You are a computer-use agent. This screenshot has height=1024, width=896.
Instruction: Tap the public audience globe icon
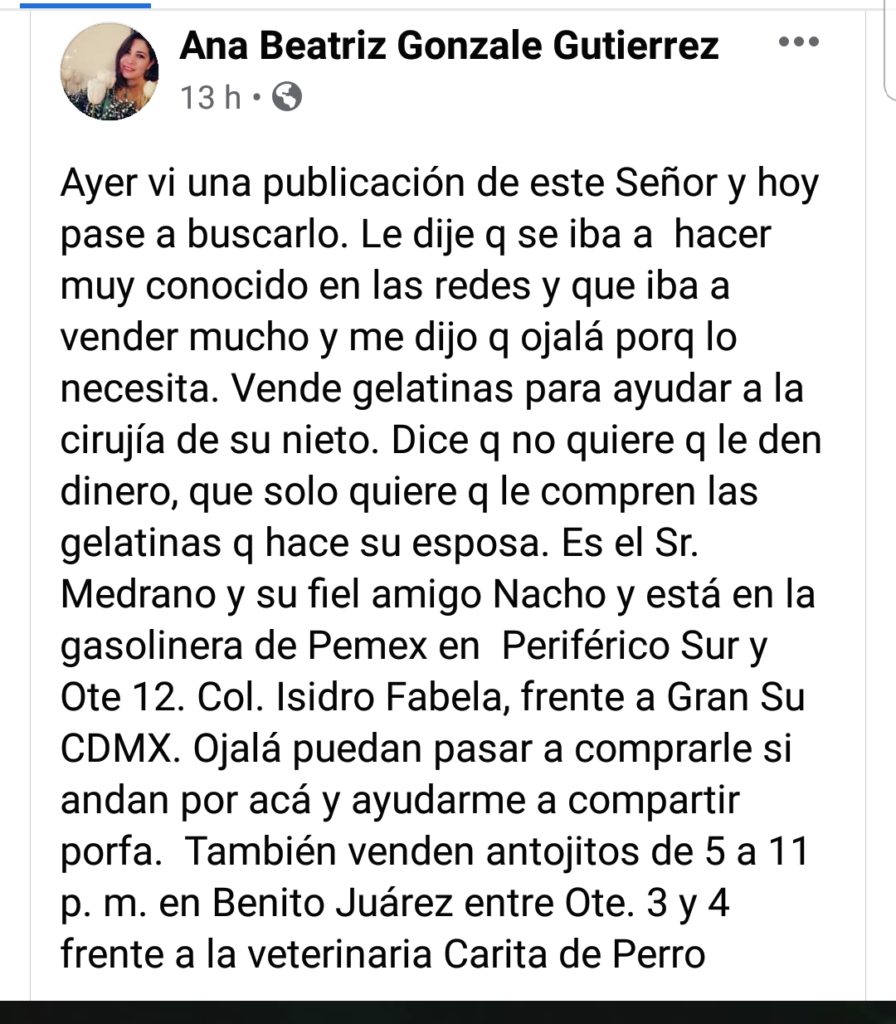[x=287, y=98]
